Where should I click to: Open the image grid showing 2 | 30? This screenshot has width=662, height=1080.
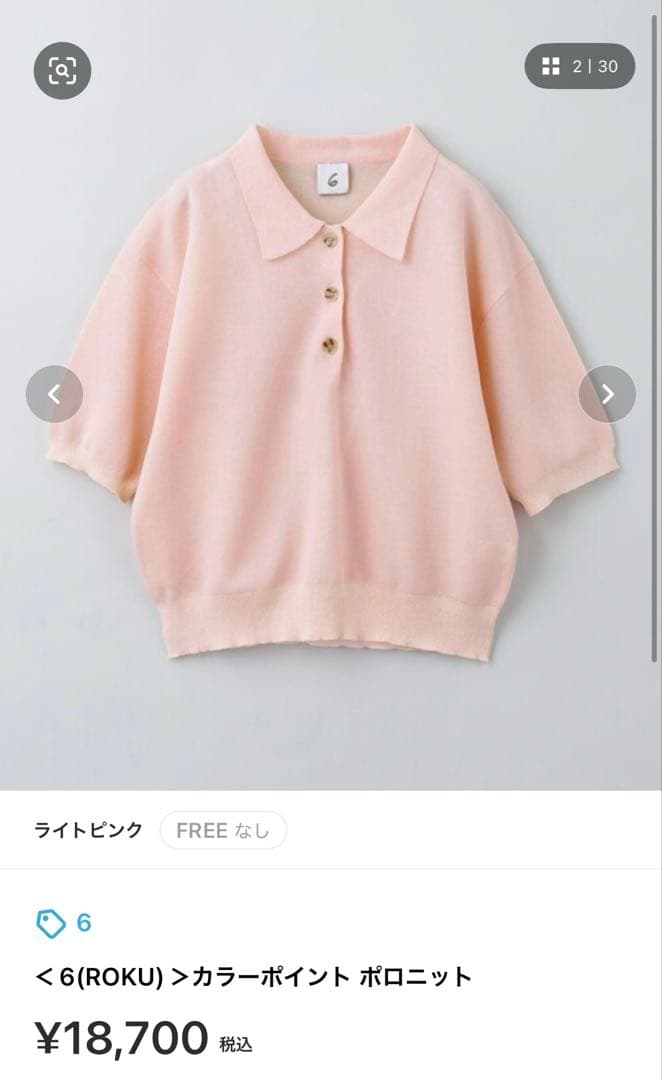tap(579, 67)
